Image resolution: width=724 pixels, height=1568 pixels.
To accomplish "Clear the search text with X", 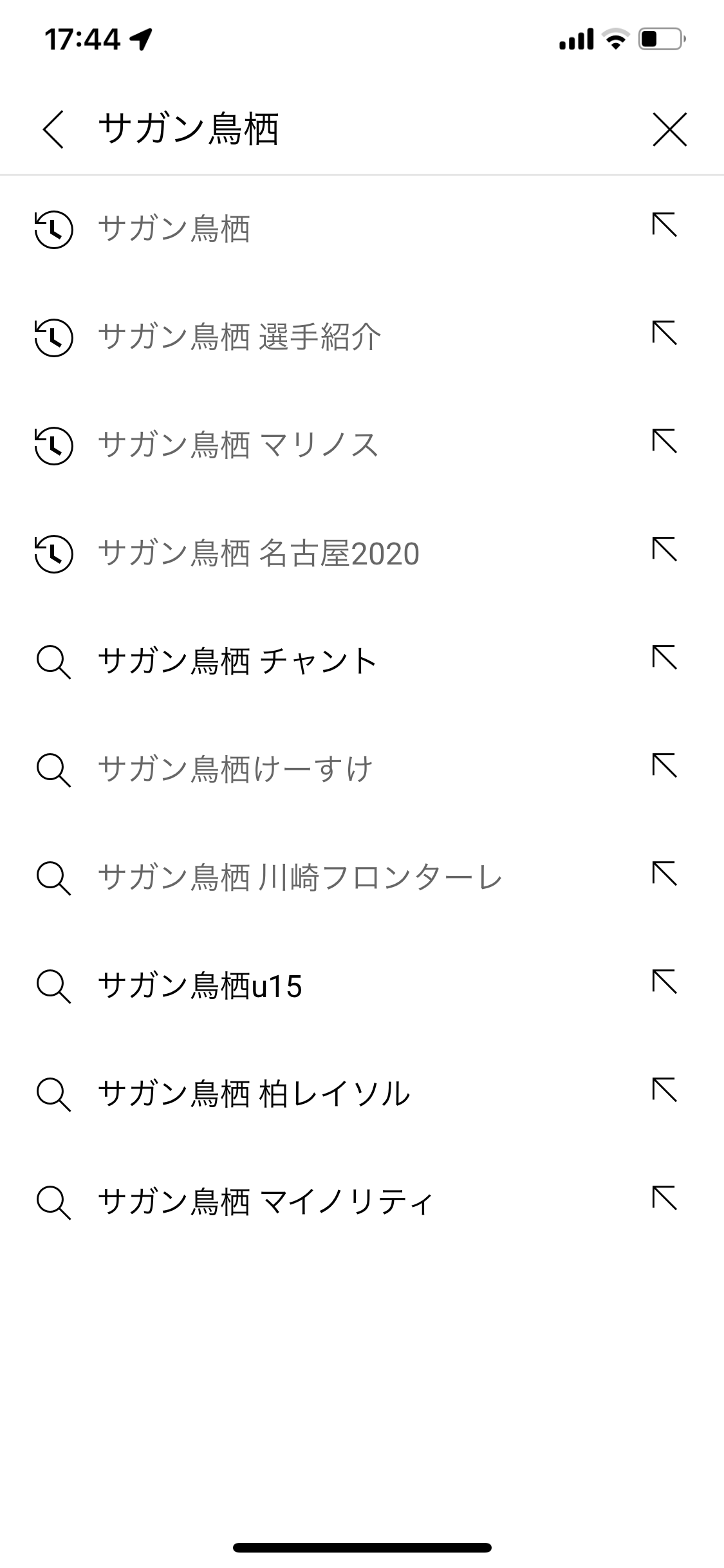I will point(669,129).
